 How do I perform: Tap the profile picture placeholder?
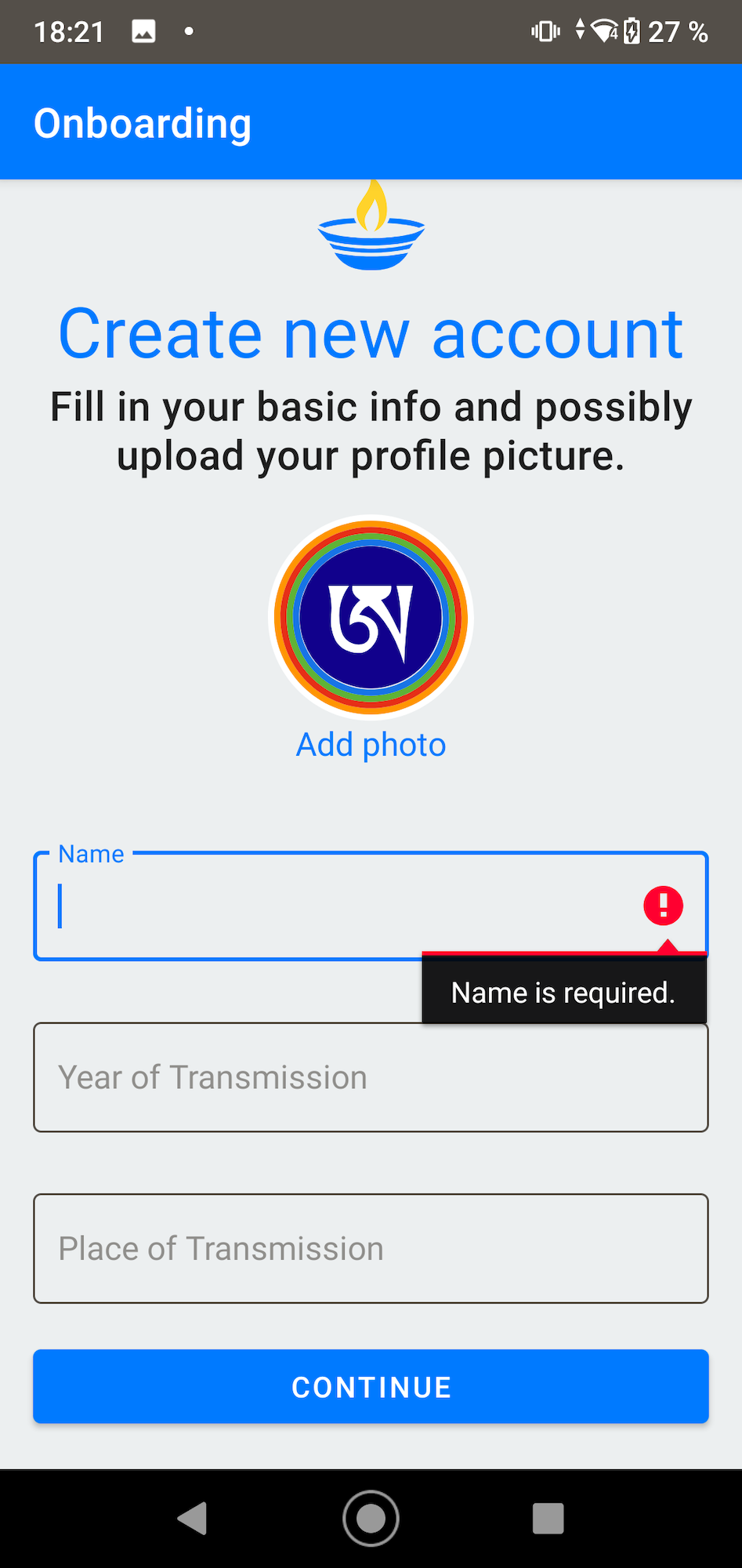click(x=371, y=617)
